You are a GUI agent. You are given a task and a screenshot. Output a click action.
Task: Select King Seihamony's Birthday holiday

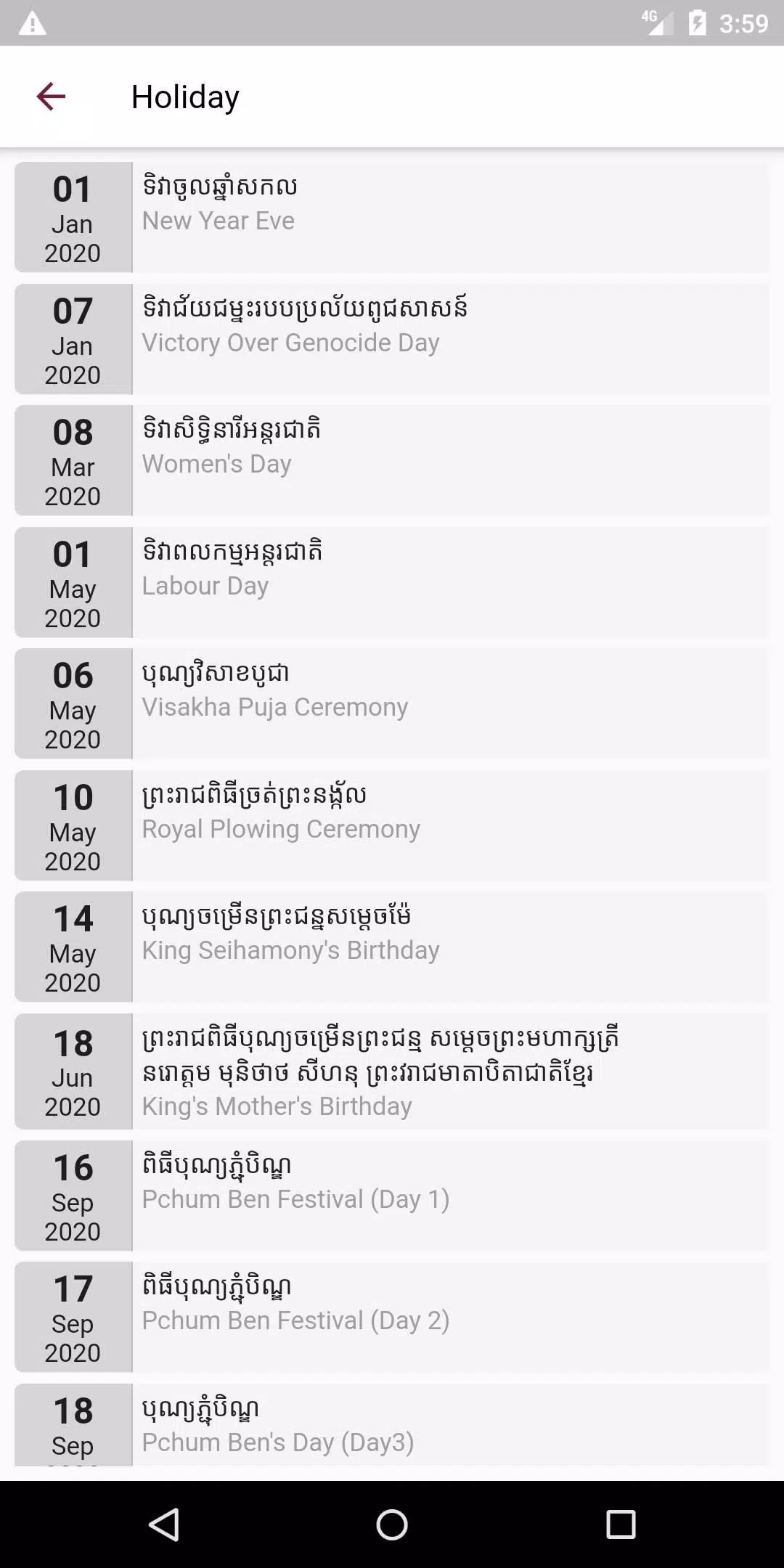(392, 947)
